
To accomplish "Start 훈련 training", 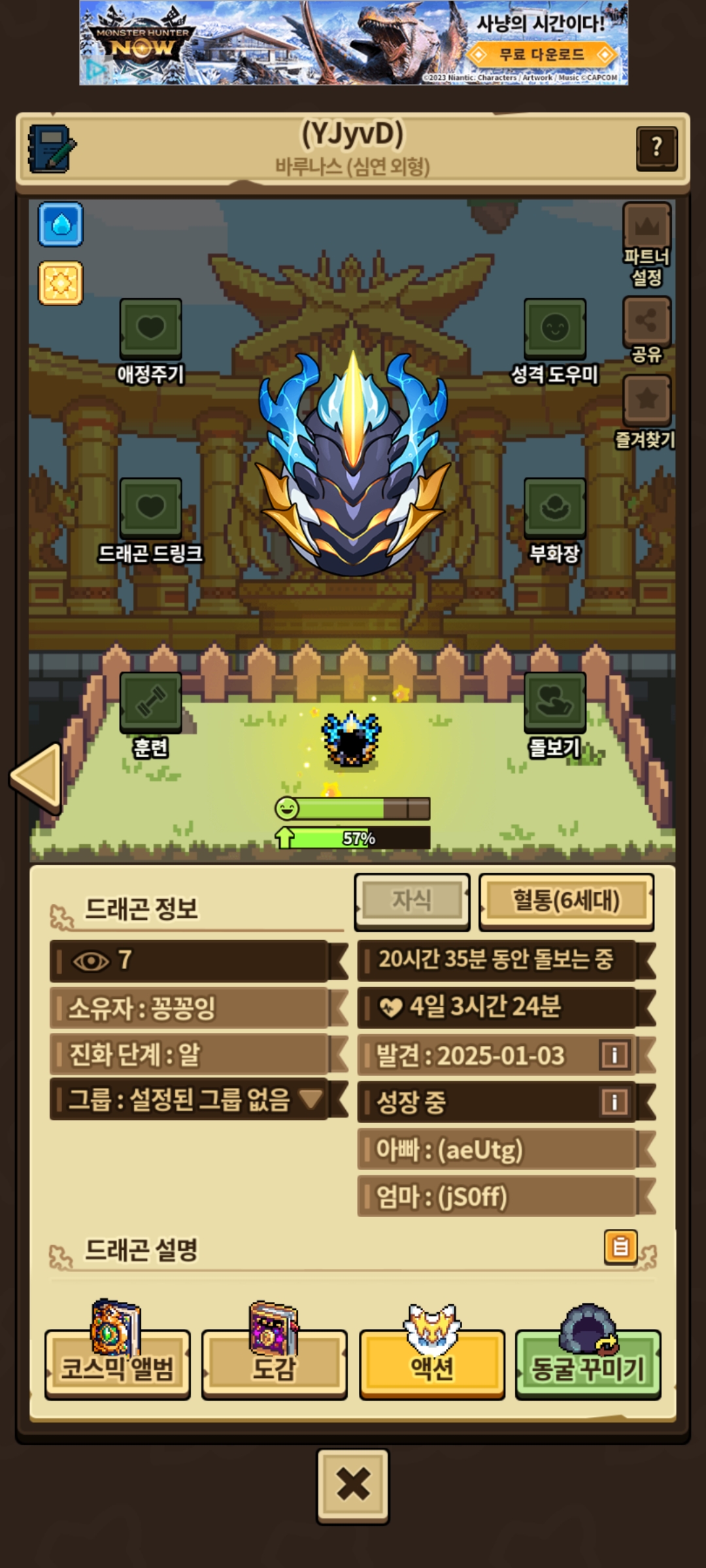I will (150, 702).
